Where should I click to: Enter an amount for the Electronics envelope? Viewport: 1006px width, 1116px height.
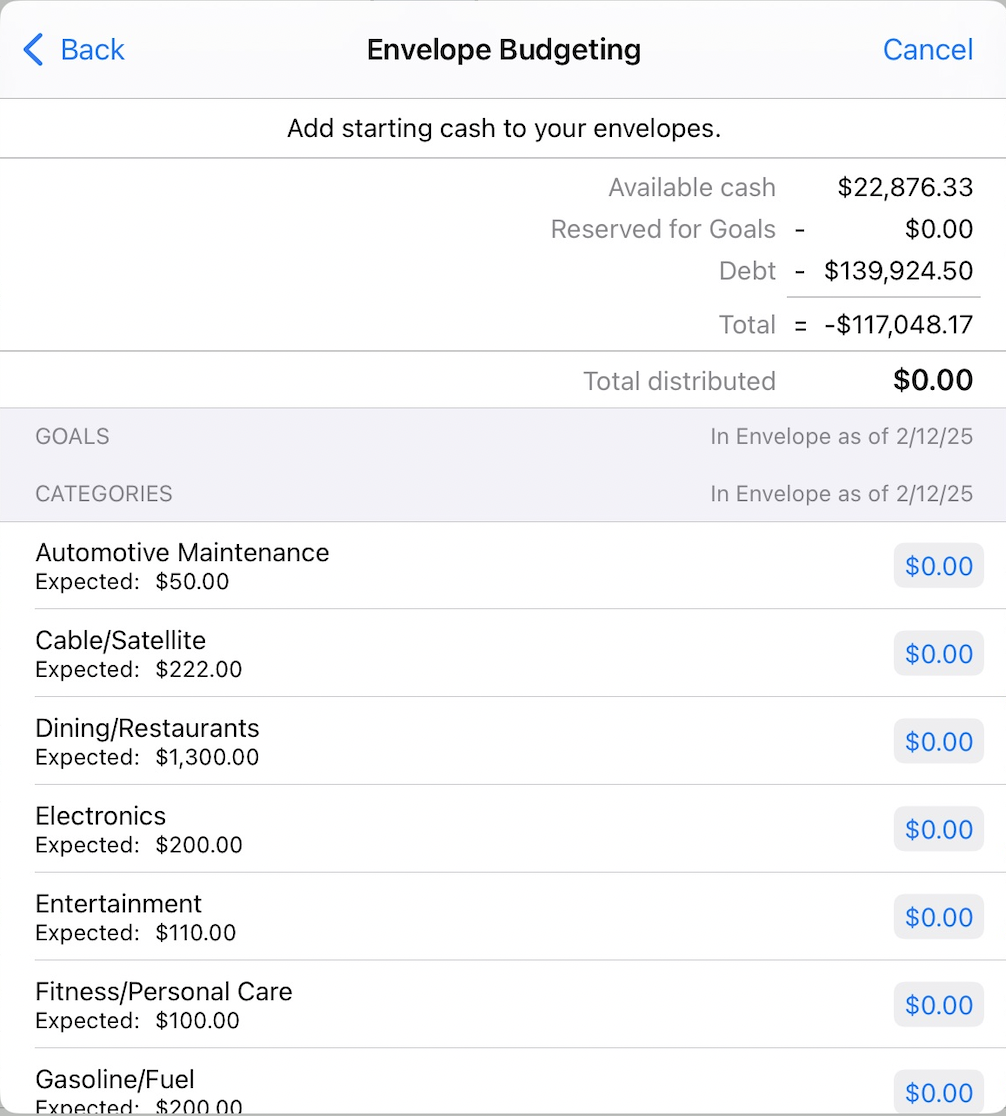(x=938, y=830)
